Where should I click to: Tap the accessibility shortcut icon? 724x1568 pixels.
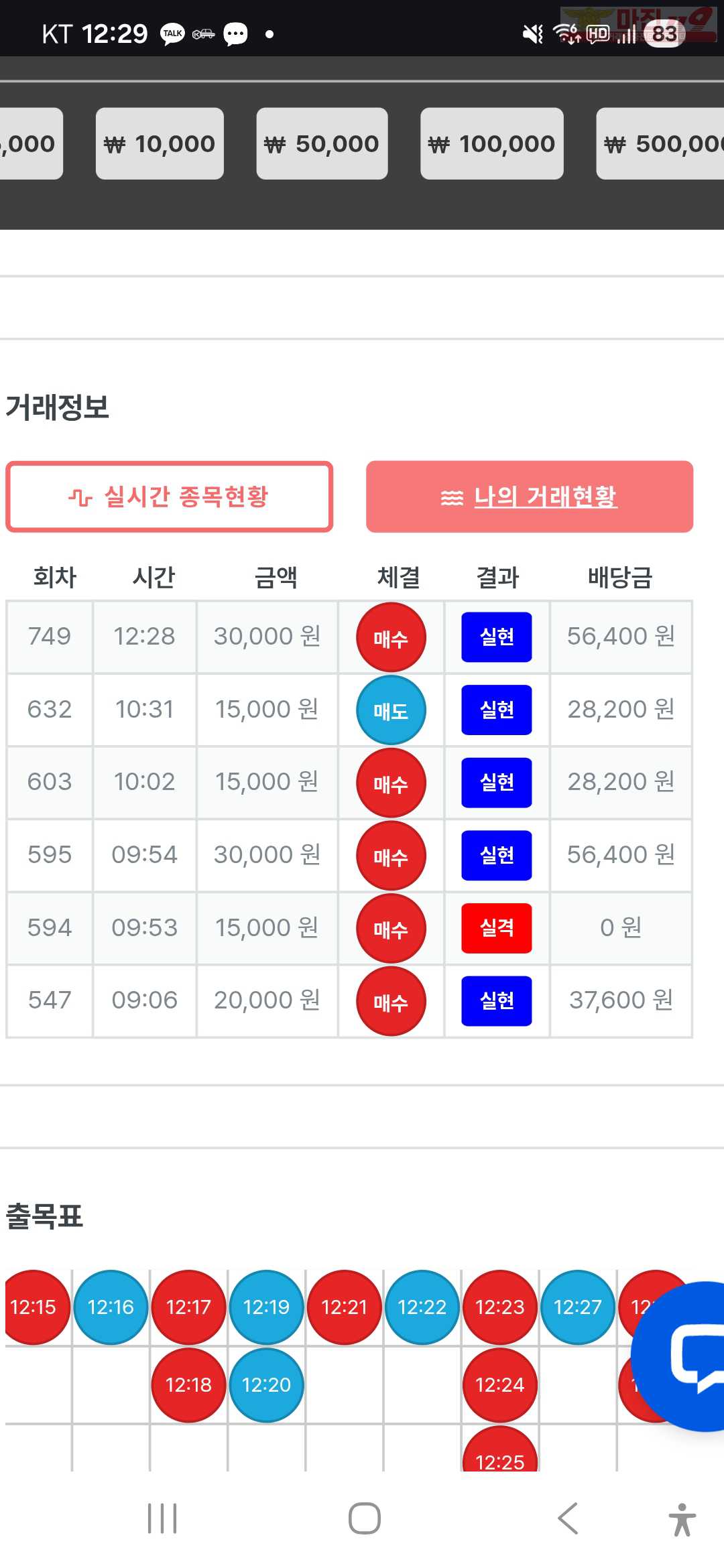pyautogui.click(x=682, y=1519)
